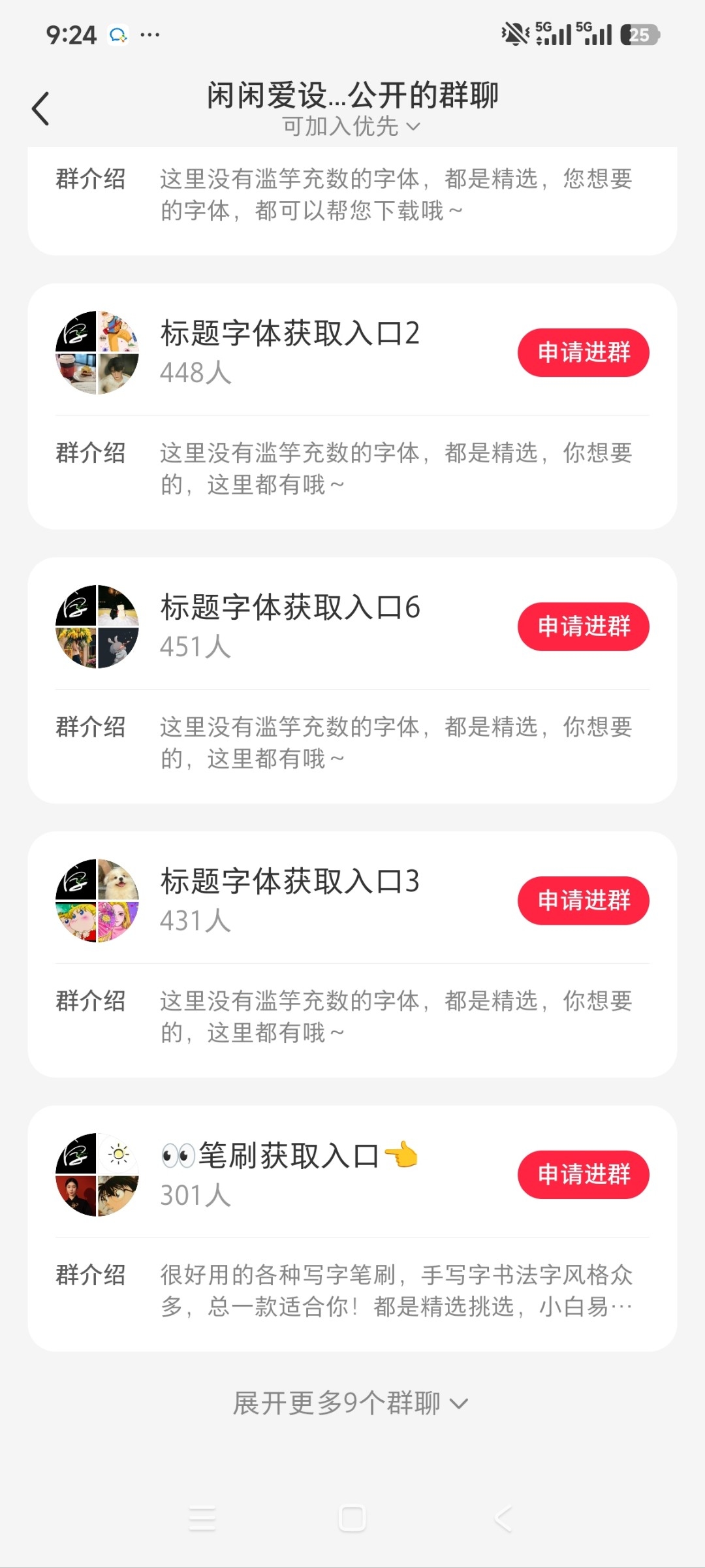Open the 可加入优先 sorting dropdown

351,126
